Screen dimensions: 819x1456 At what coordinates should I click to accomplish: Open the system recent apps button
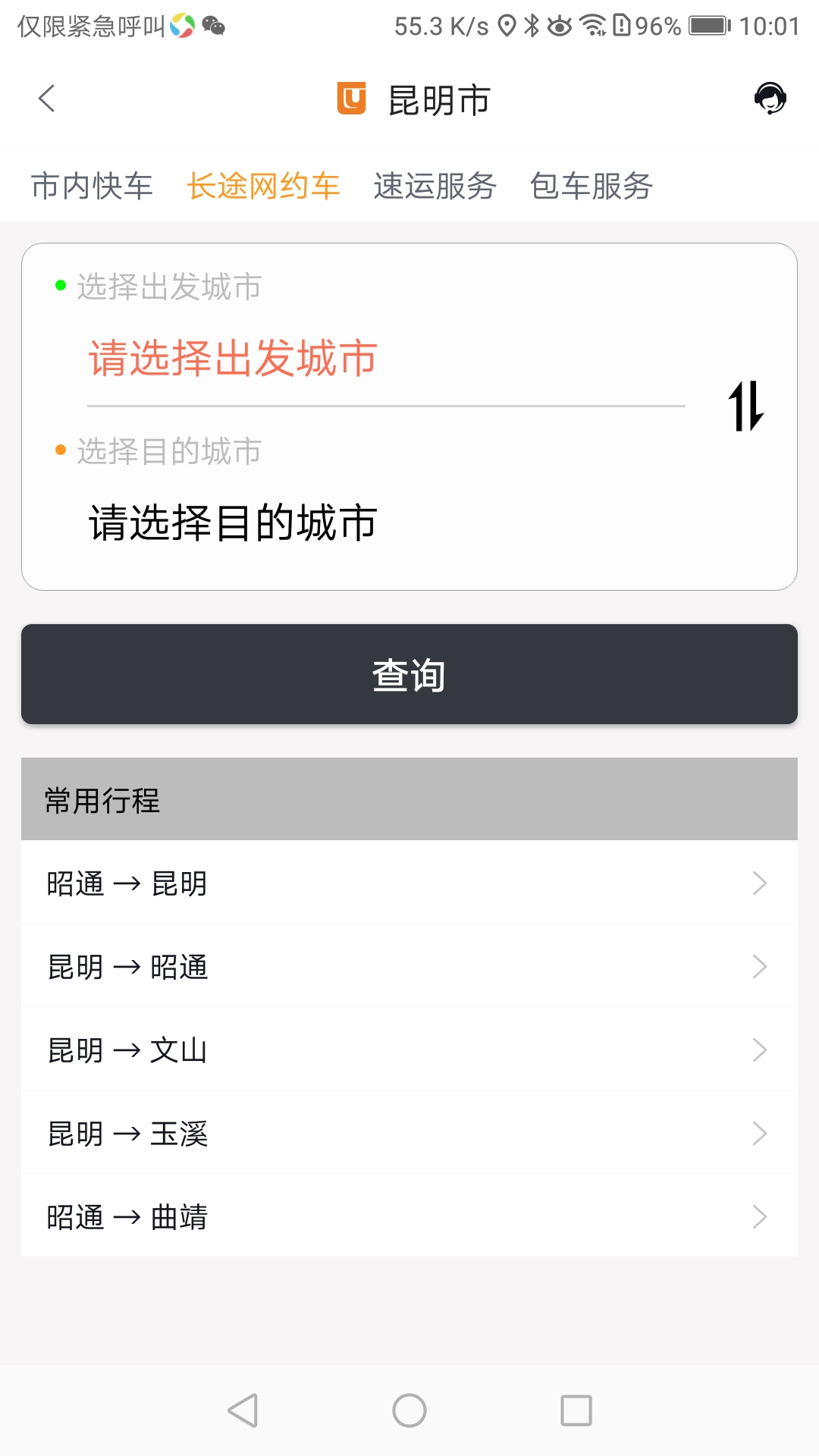click(x=576, y=1410)
